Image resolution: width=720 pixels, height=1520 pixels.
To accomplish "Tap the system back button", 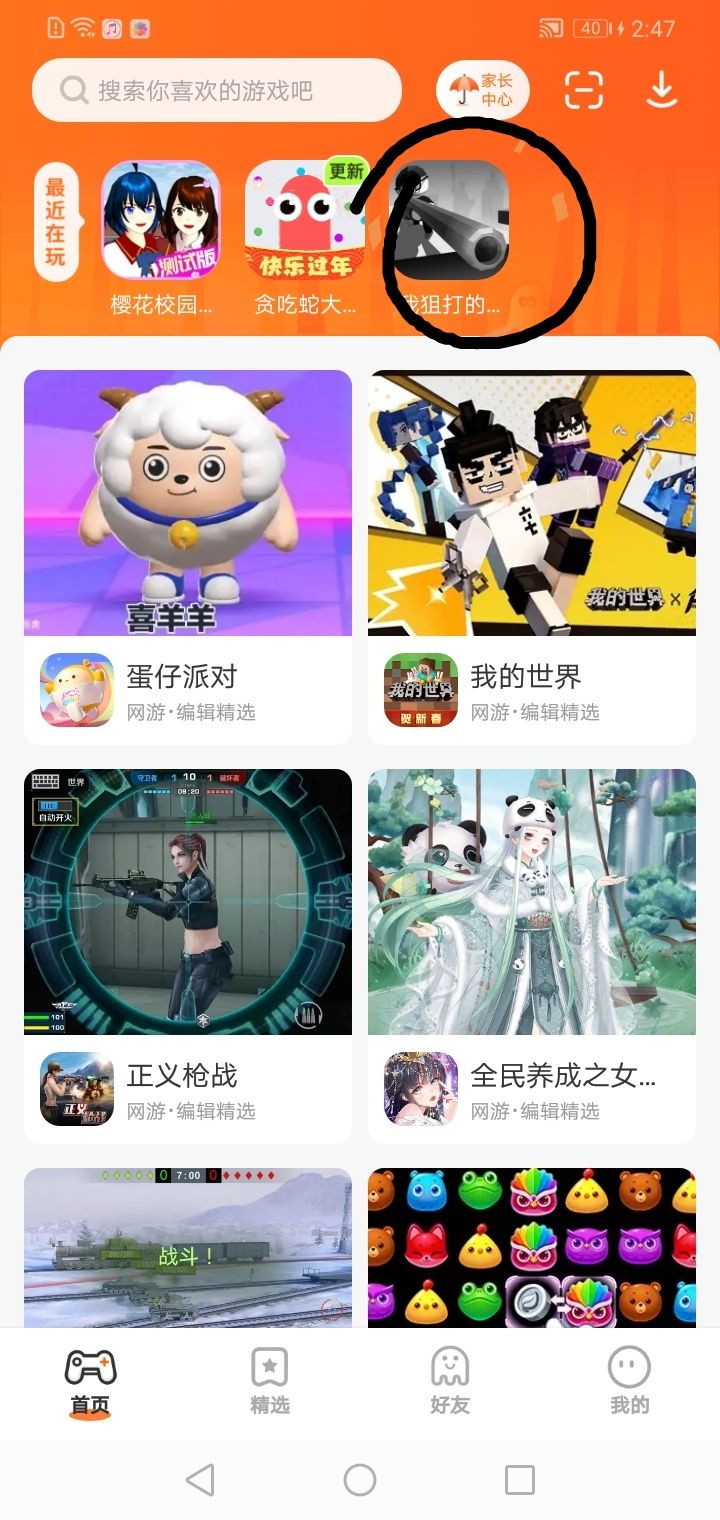I will tap(200, 1479).
